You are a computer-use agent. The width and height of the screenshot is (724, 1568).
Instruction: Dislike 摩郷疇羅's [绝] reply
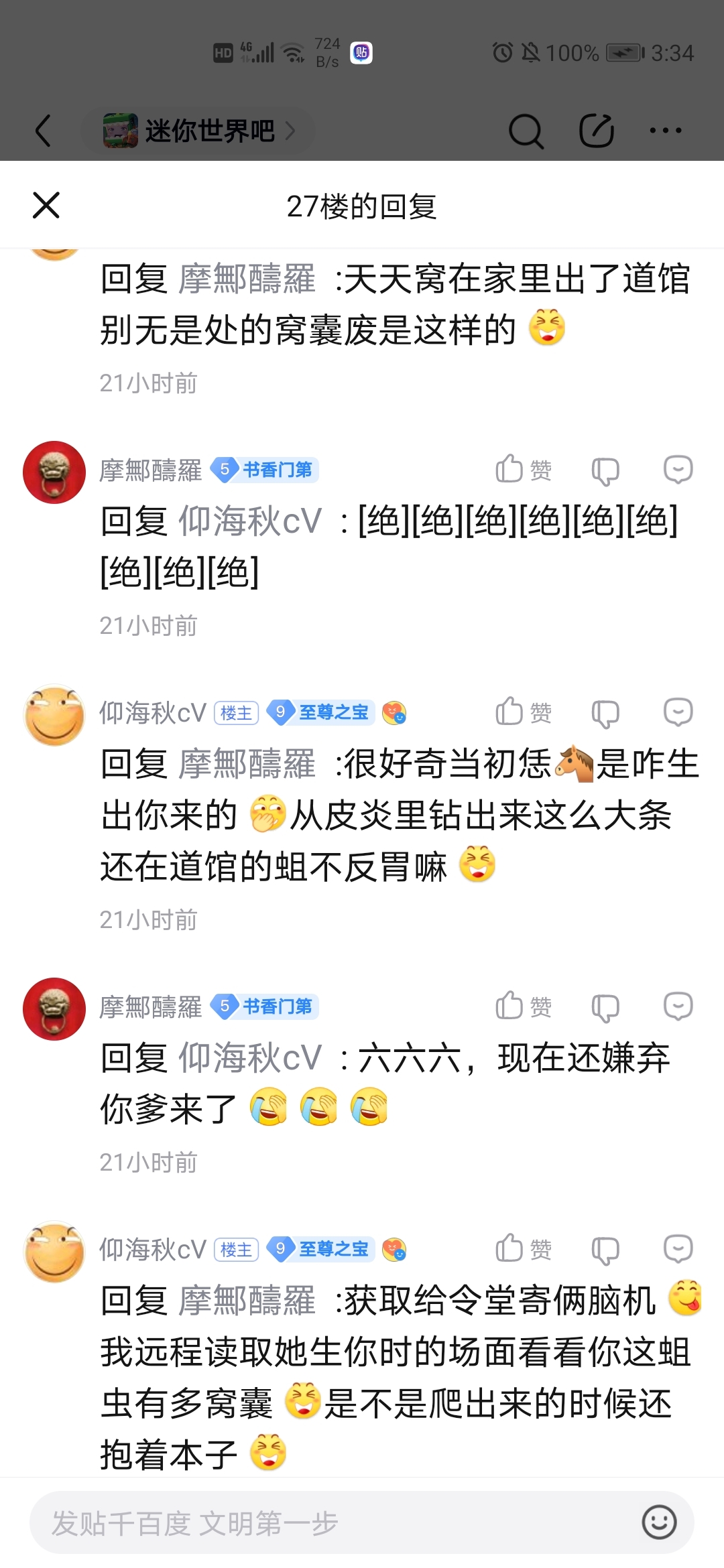(605, 470)
